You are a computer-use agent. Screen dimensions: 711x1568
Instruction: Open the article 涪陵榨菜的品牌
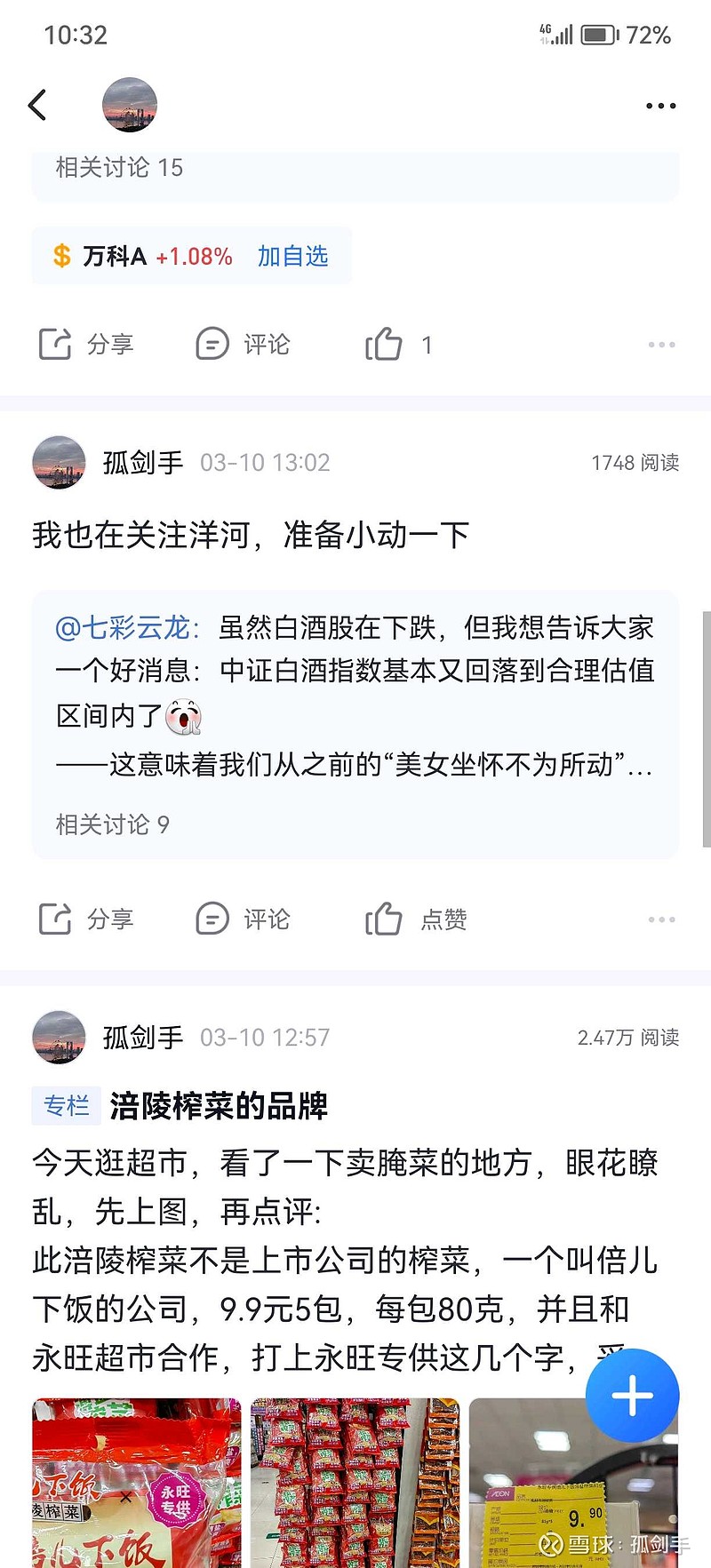(219, 1106)
